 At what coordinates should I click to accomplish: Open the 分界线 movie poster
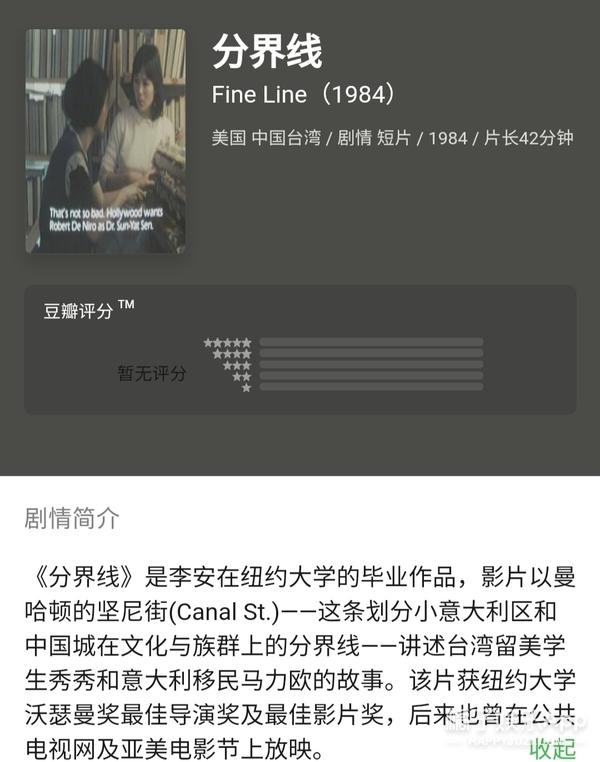point(105,141)
